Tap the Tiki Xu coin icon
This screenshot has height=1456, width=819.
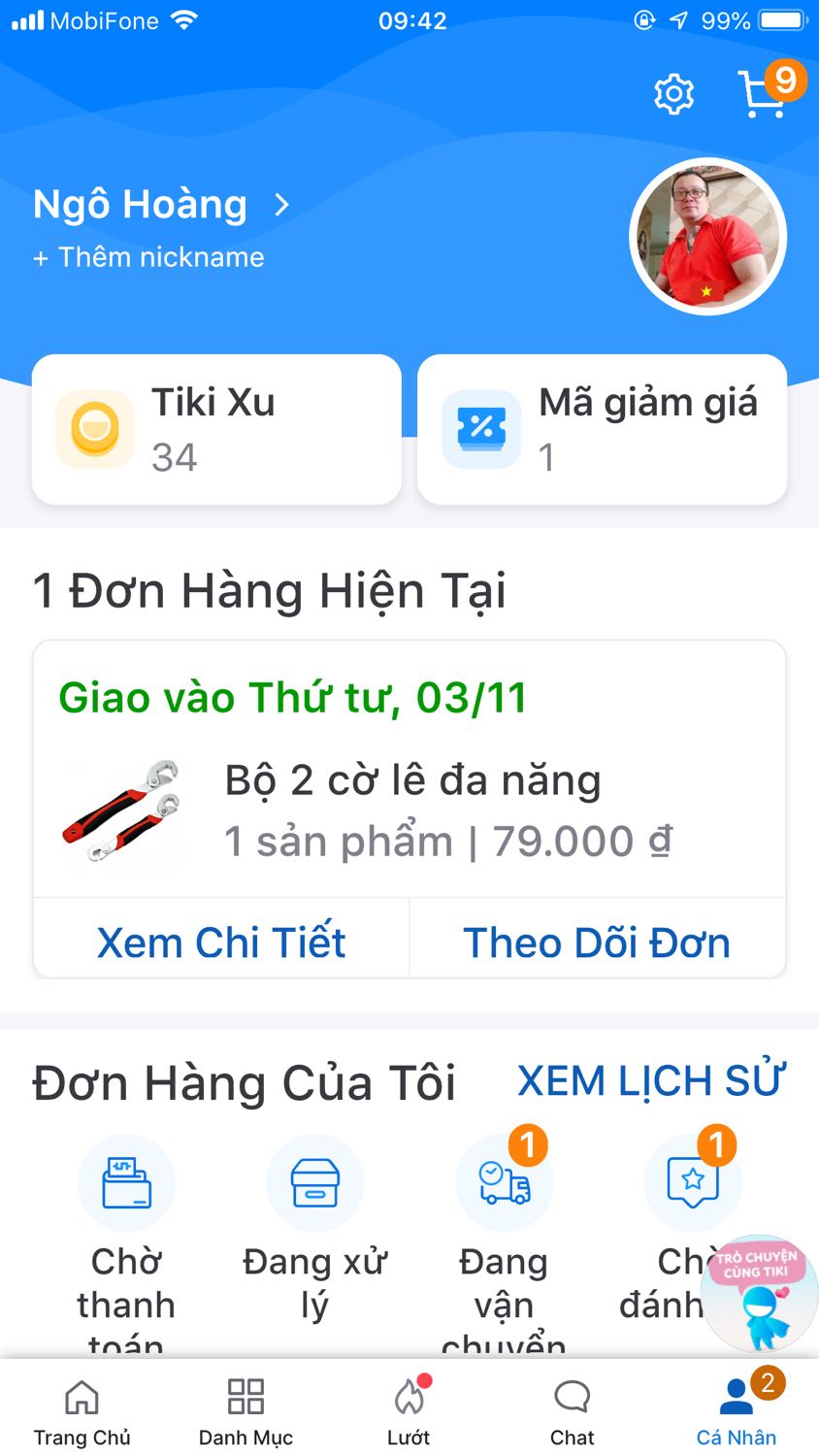pyautogui.click(x=93, y=428)
